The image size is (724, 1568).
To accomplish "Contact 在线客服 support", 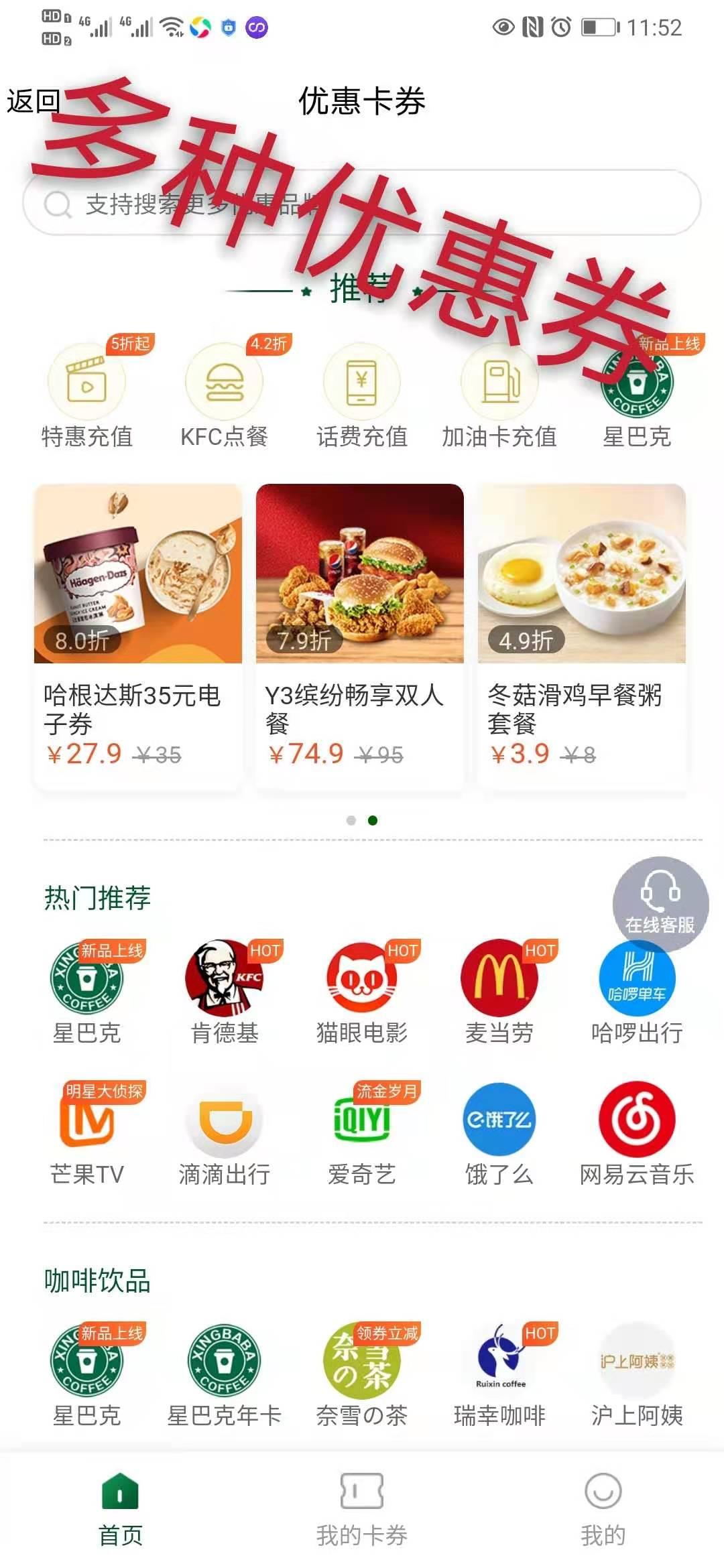I will click(660, 903).
